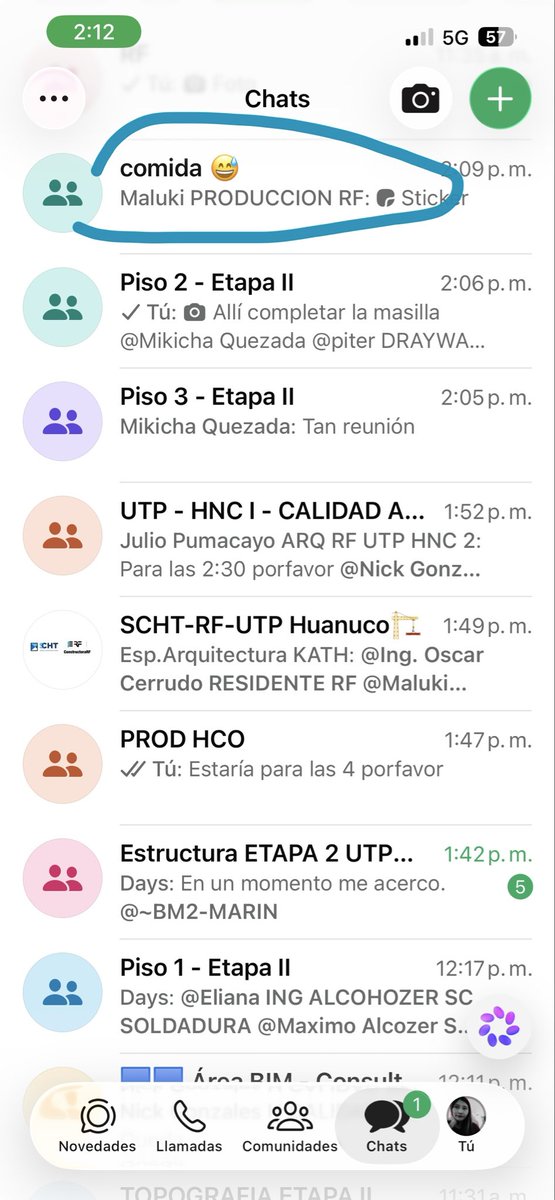Select the Chats tab
The image size is (555, 1200).
pyautogui.click(x=386, y=1125)
